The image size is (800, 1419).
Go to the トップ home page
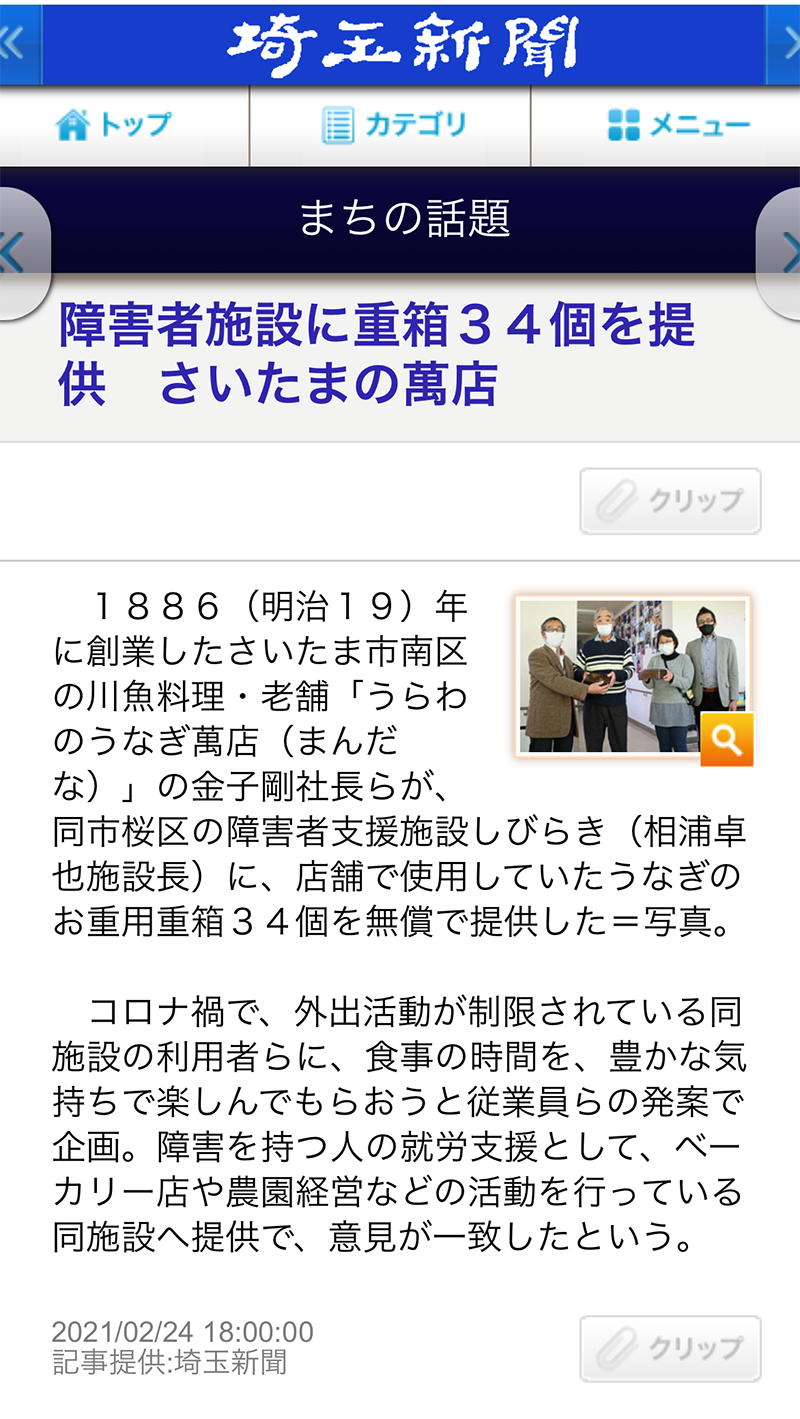pos(115,126)
